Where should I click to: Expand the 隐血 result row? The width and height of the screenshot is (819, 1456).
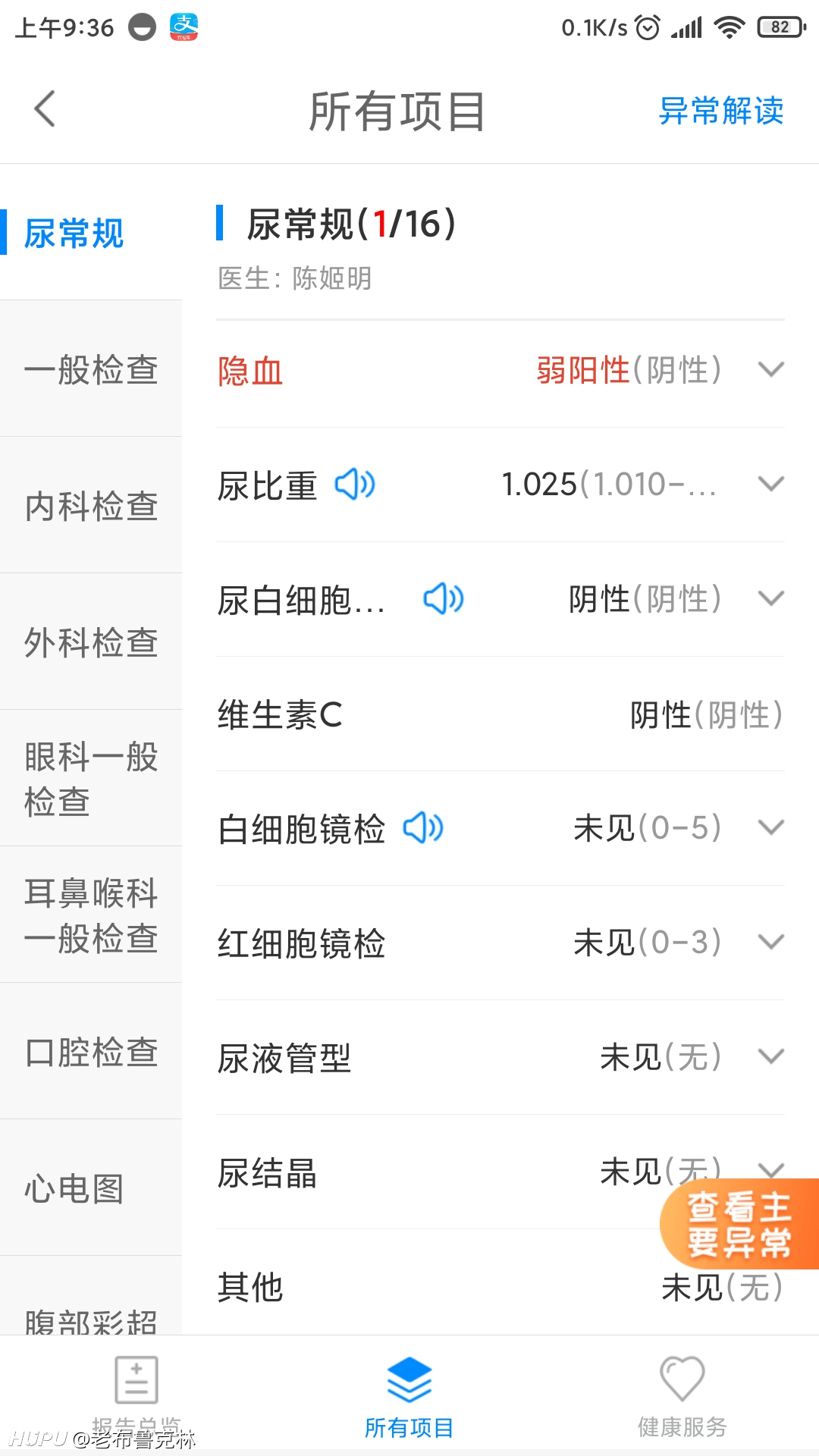point(500,371)
